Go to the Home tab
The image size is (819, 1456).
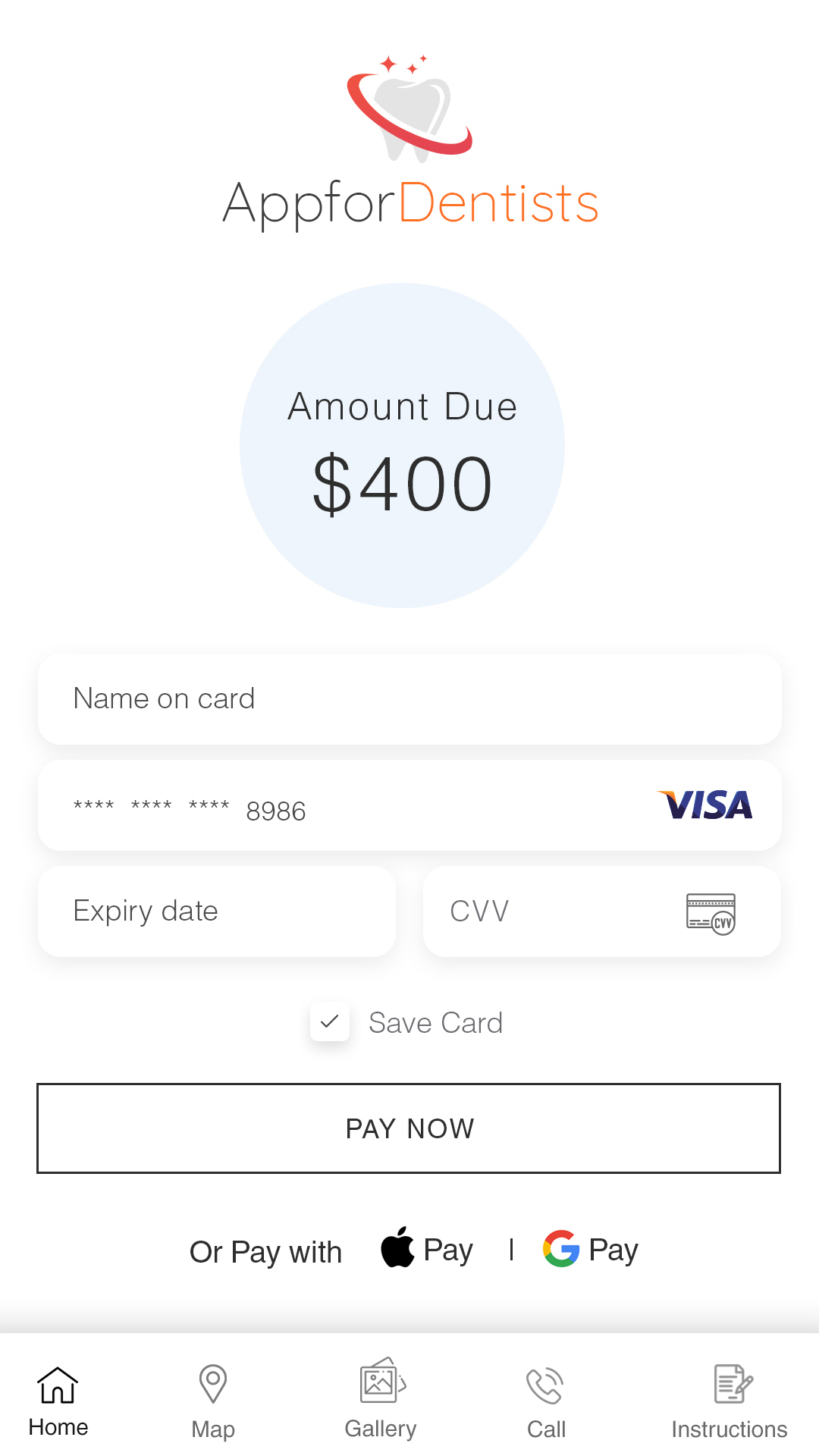coord(58,1401)
